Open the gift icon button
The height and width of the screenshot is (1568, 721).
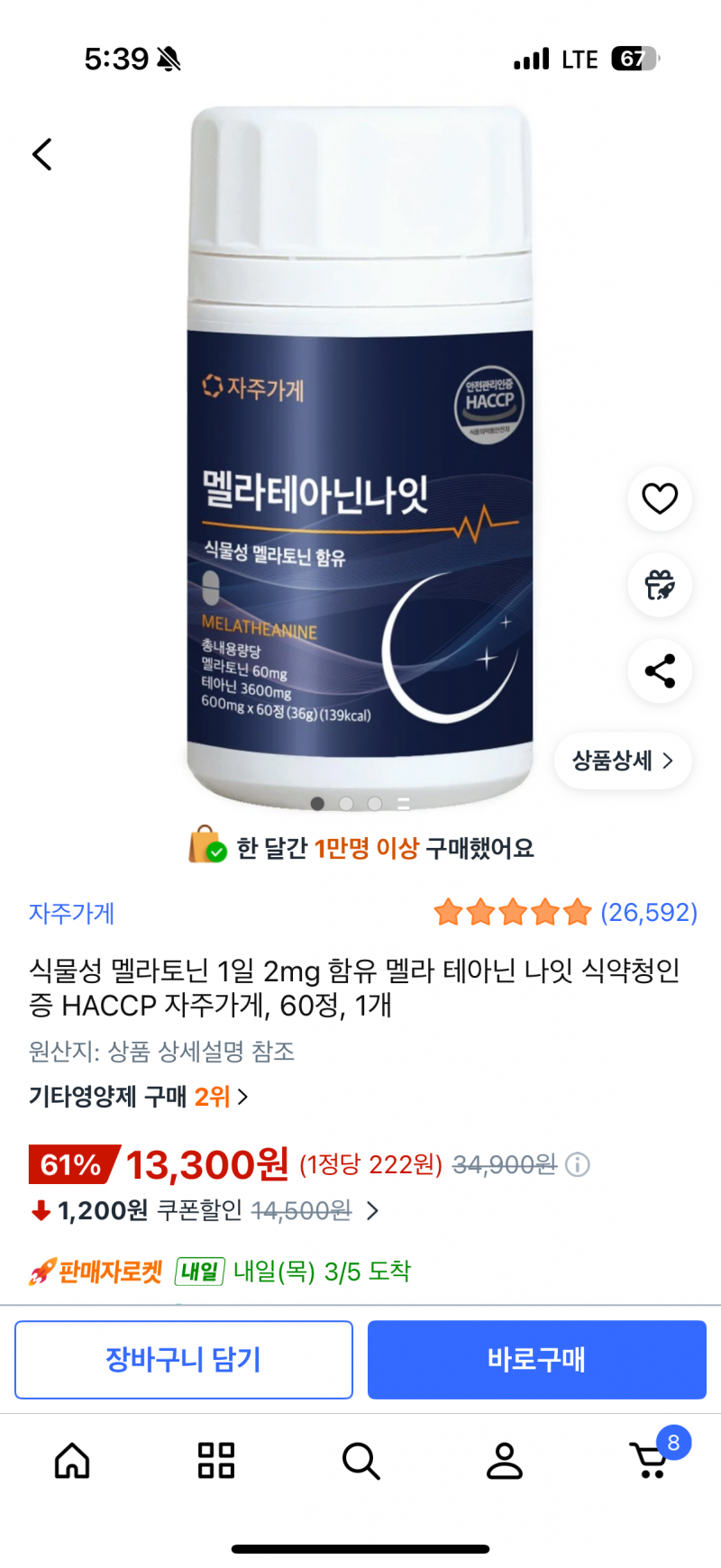(x=660, y=585)
